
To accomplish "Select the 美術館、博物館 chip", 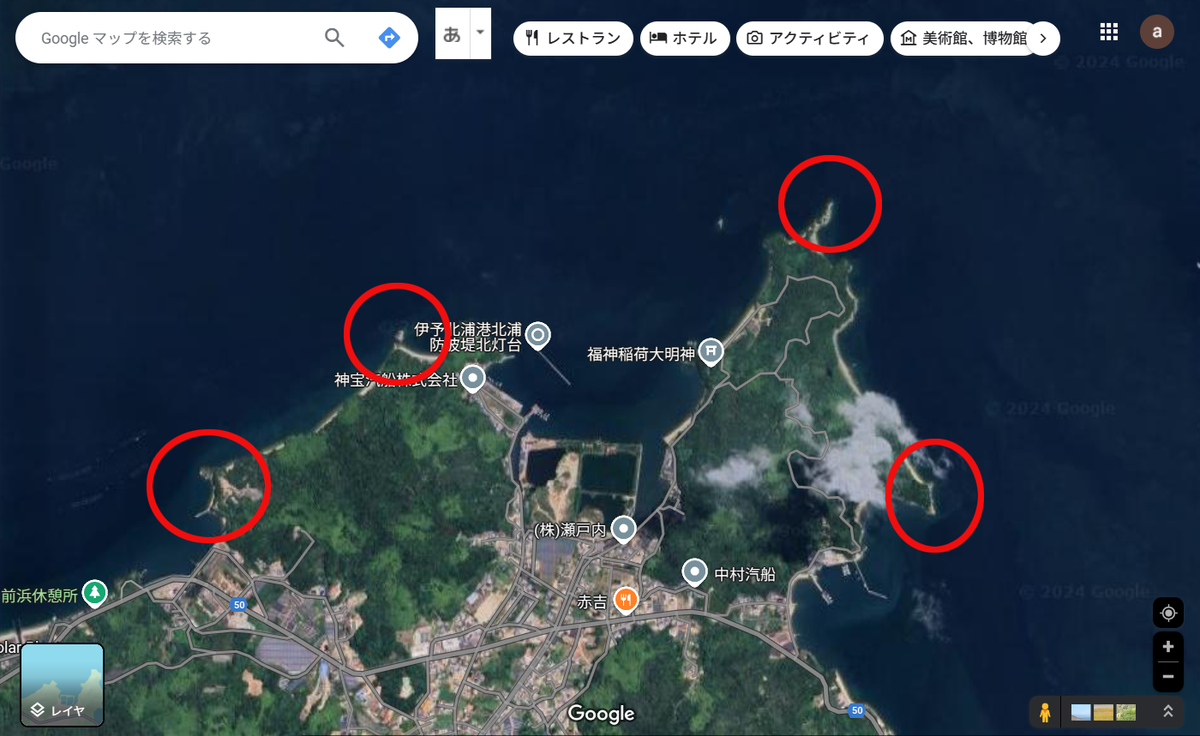I will (x=964, y=38).
